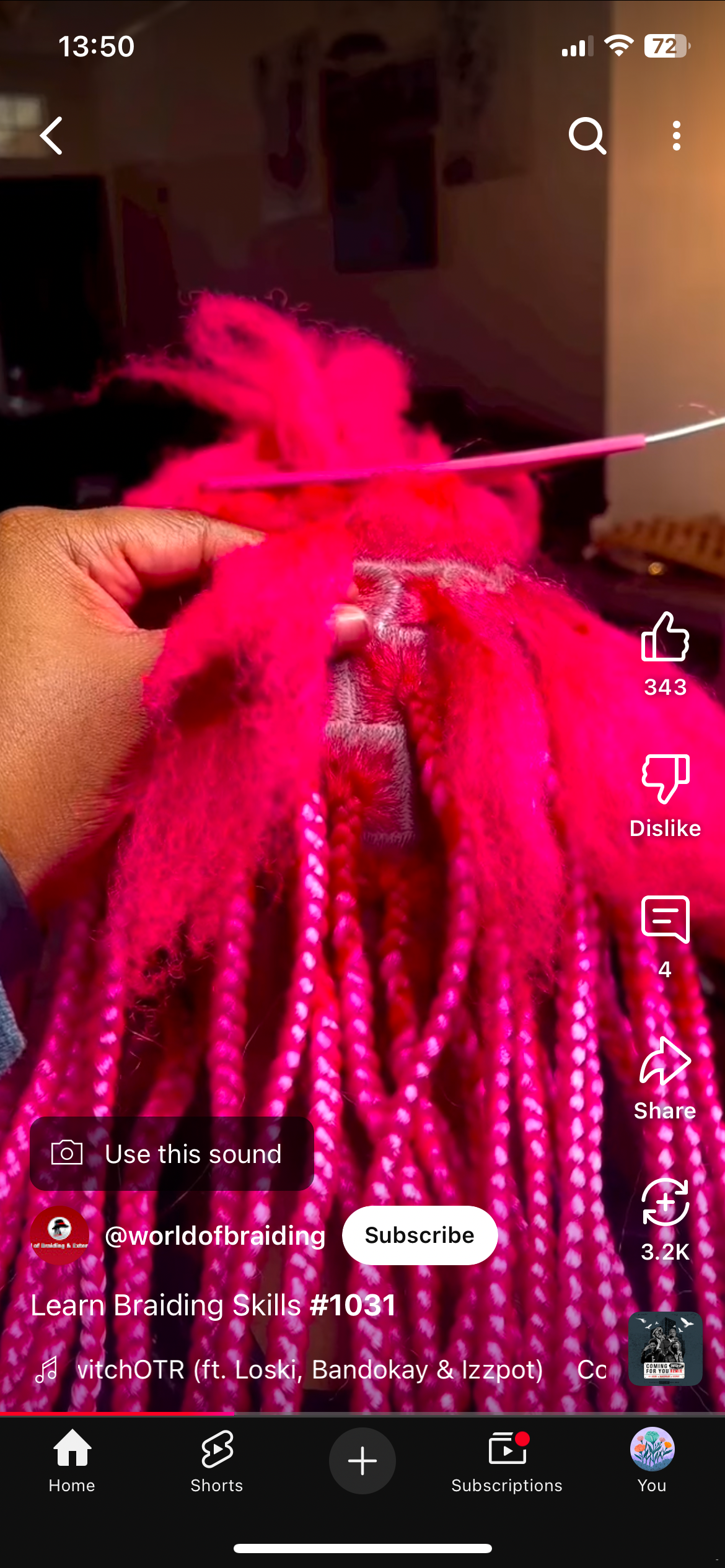
Task: Open search from the top bar
Action: (587, 136)
